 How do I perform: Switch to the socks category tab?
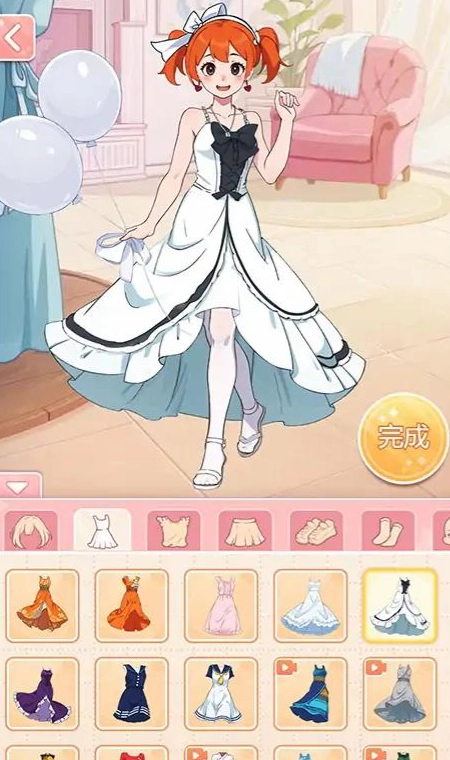(x=387, y=531)
